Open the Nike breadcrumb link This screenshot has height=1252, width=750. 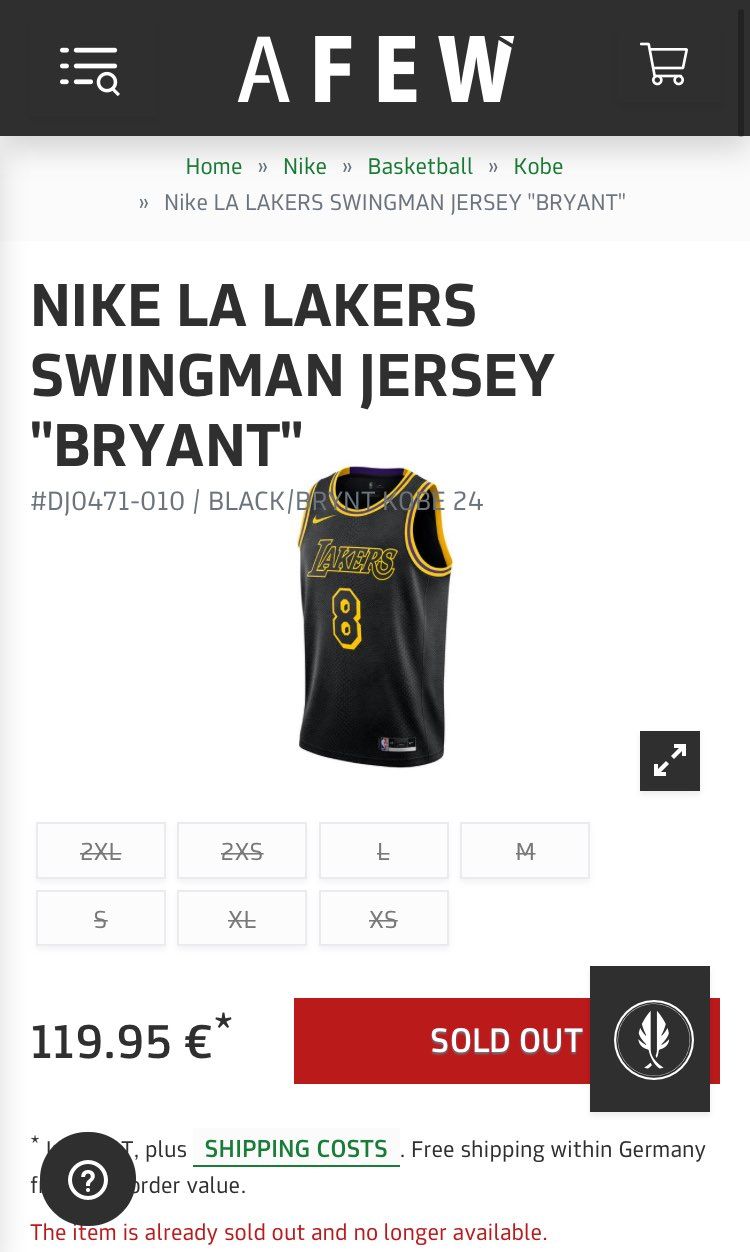[x=304, y=166]
